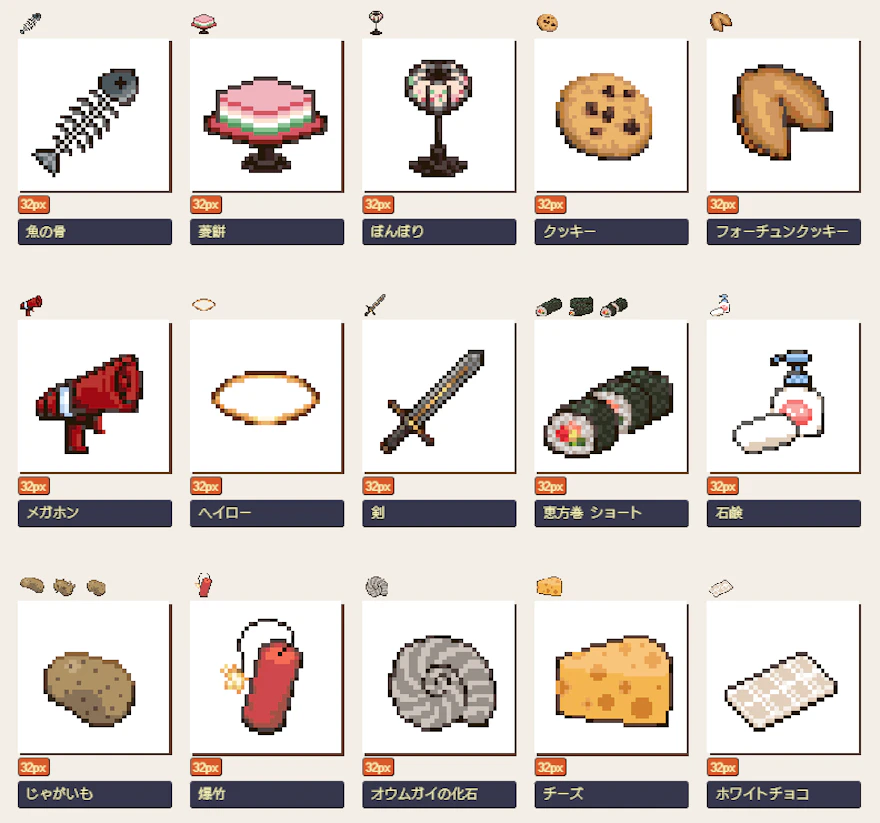Select the チーズ cheese card
880x823 pixels.
pos(611,678)
